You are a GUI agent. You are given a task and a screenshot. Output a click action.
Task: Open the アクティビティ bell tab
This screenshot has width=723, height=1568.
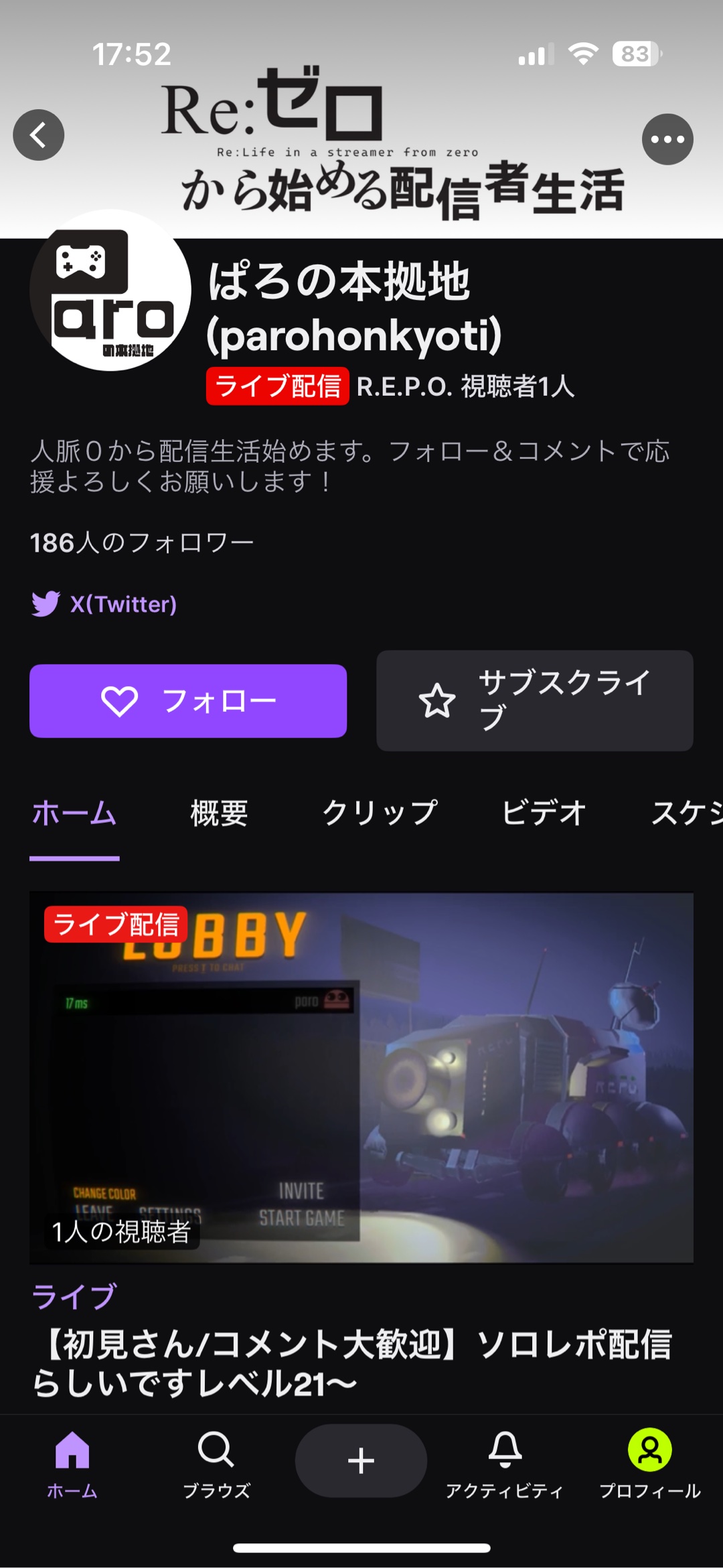coord(505,1464)
